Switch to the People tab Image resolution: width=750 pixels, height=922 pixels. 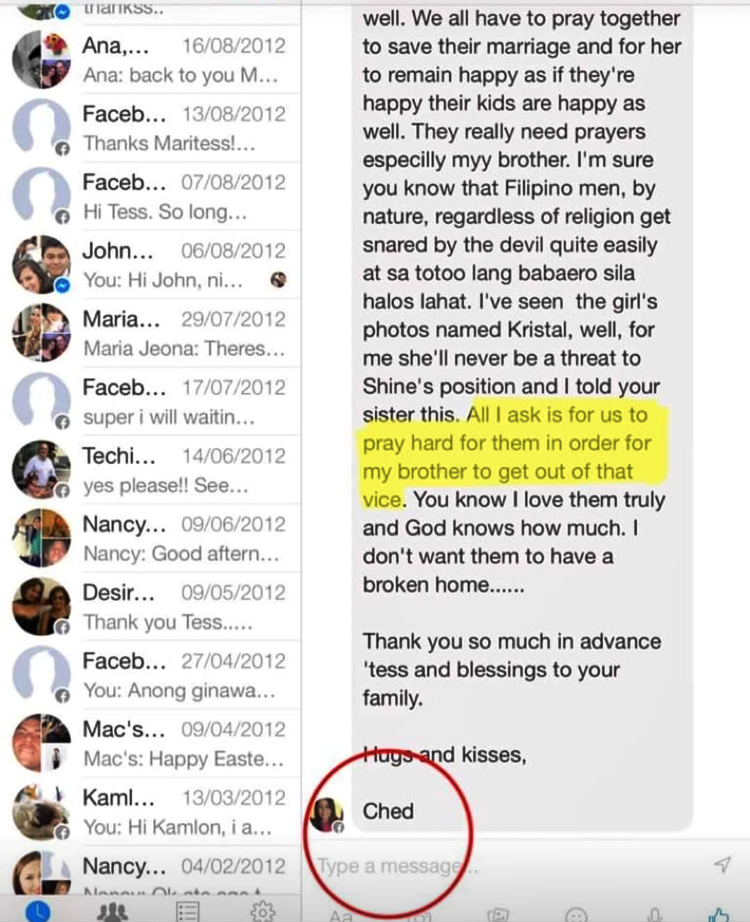115,911
